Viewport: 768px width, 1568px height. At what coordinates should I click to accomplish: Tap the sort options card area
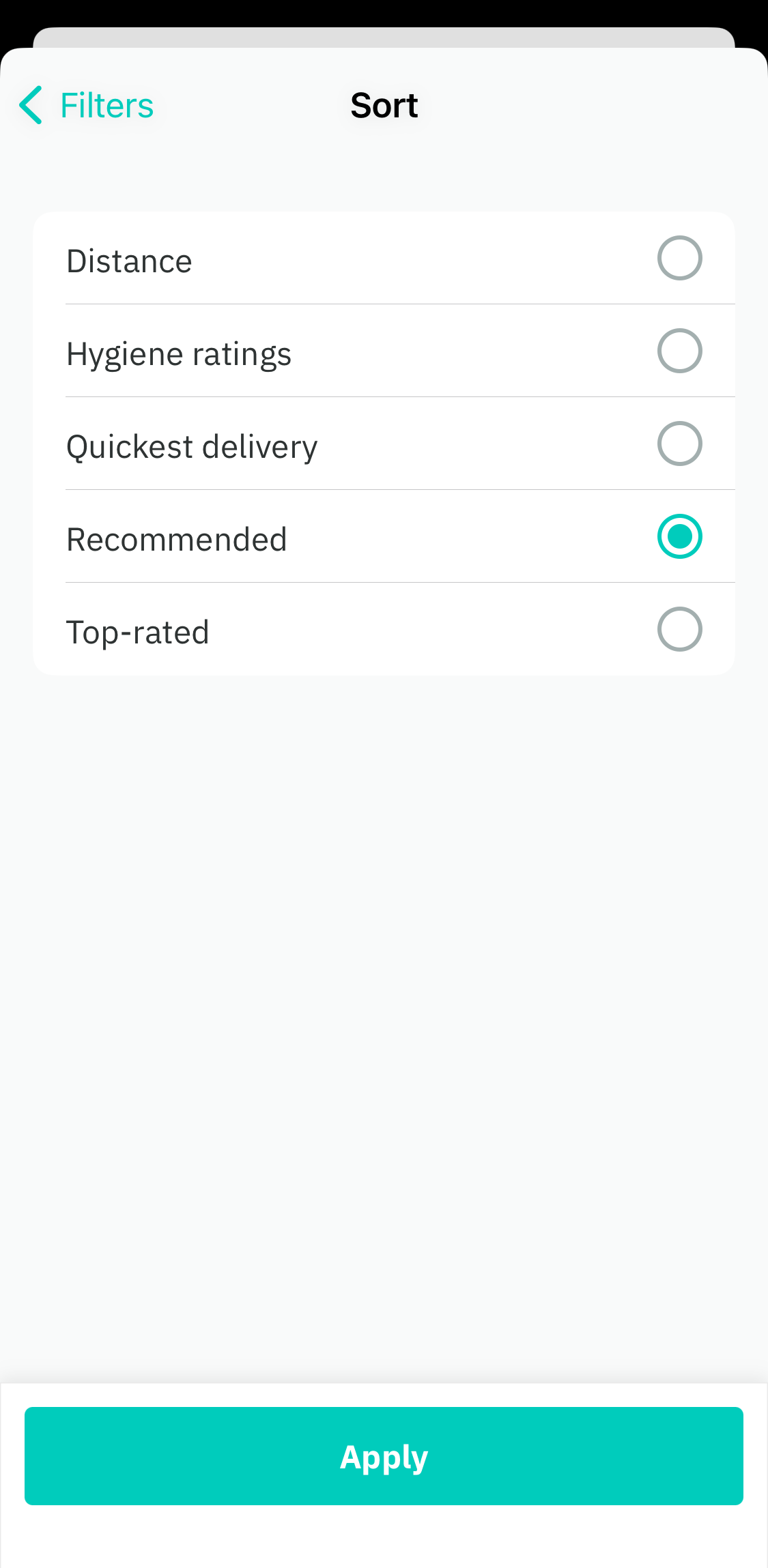[x=384, y=444]
